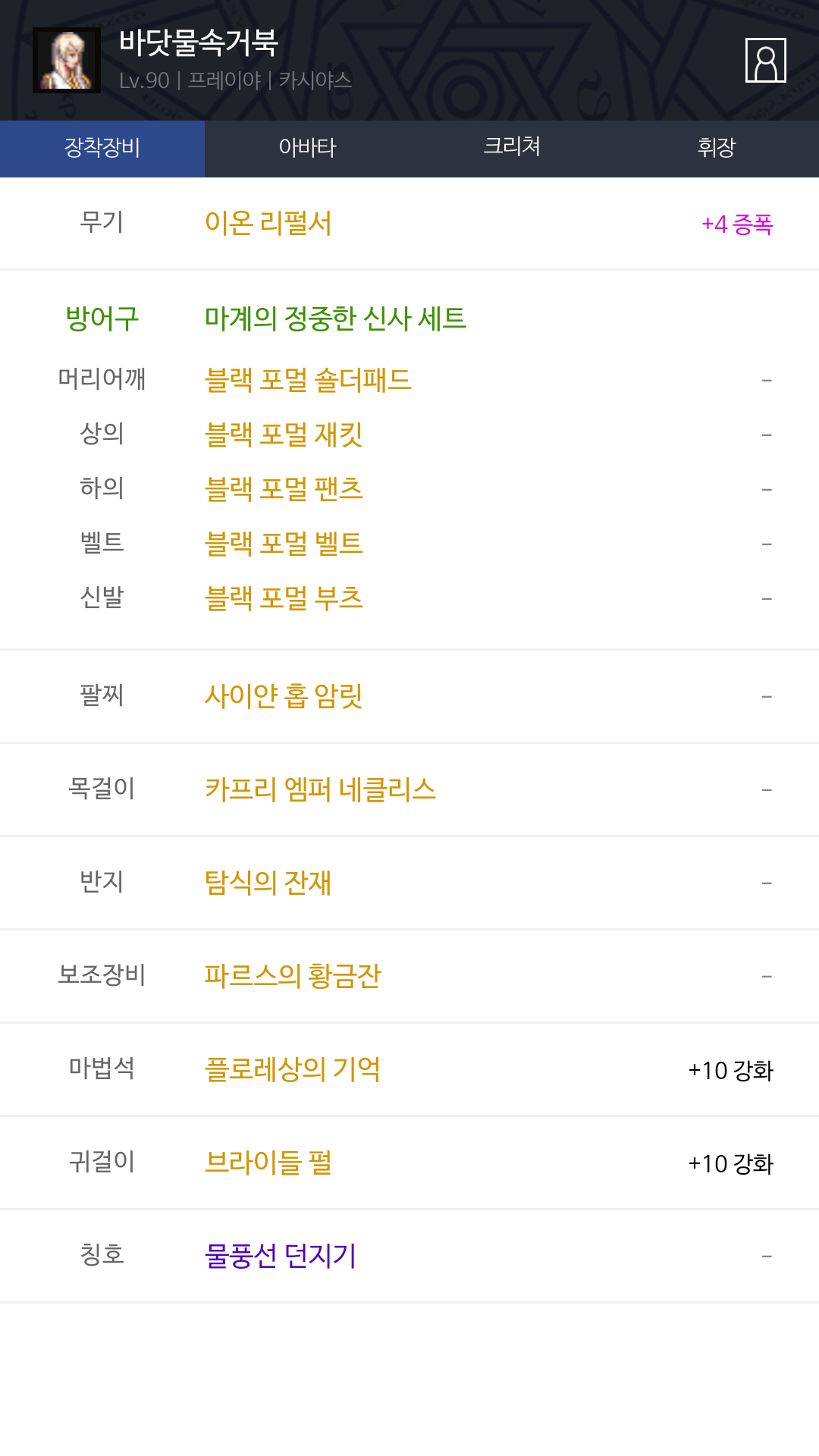Open 파르스의 황금잔 sub-equipment
This screenshot has width=819, height=1456.
[x=293, y=975]
